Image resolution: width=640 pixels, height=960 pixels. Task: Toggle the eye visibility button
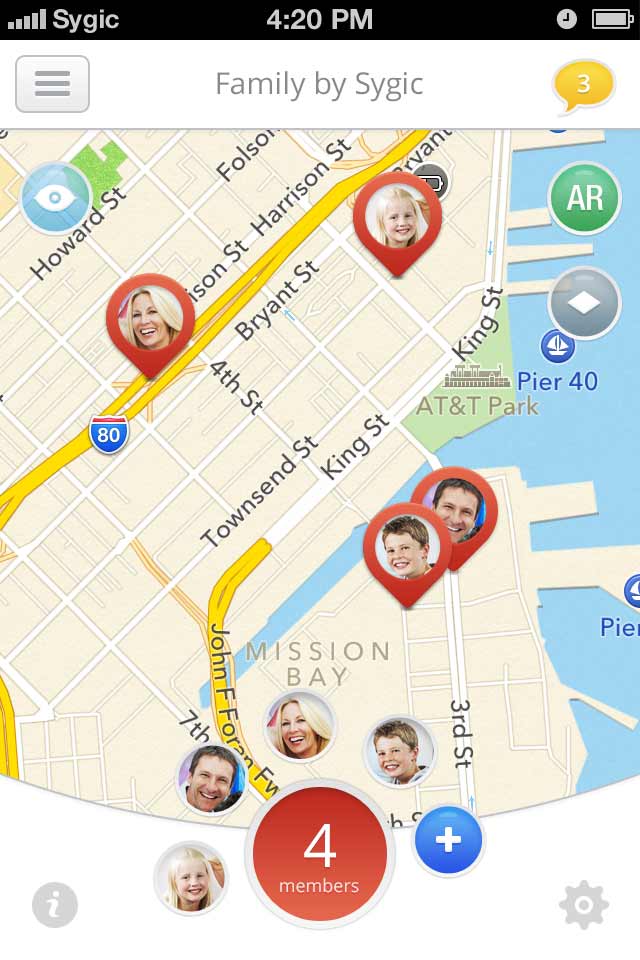(x=56, y=198)
